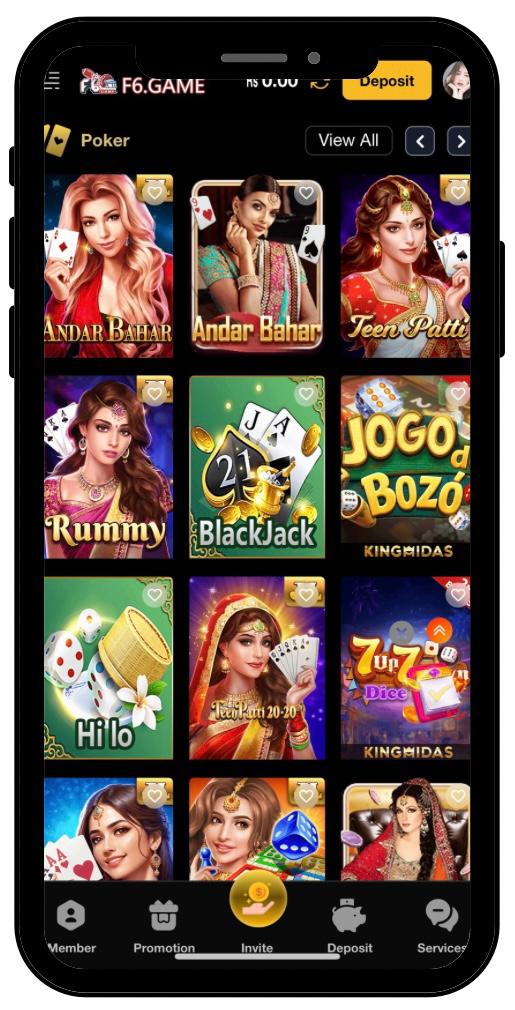Play Jogo do Bozó
Screen dimensions: 515x1010
tap(406, 467)
